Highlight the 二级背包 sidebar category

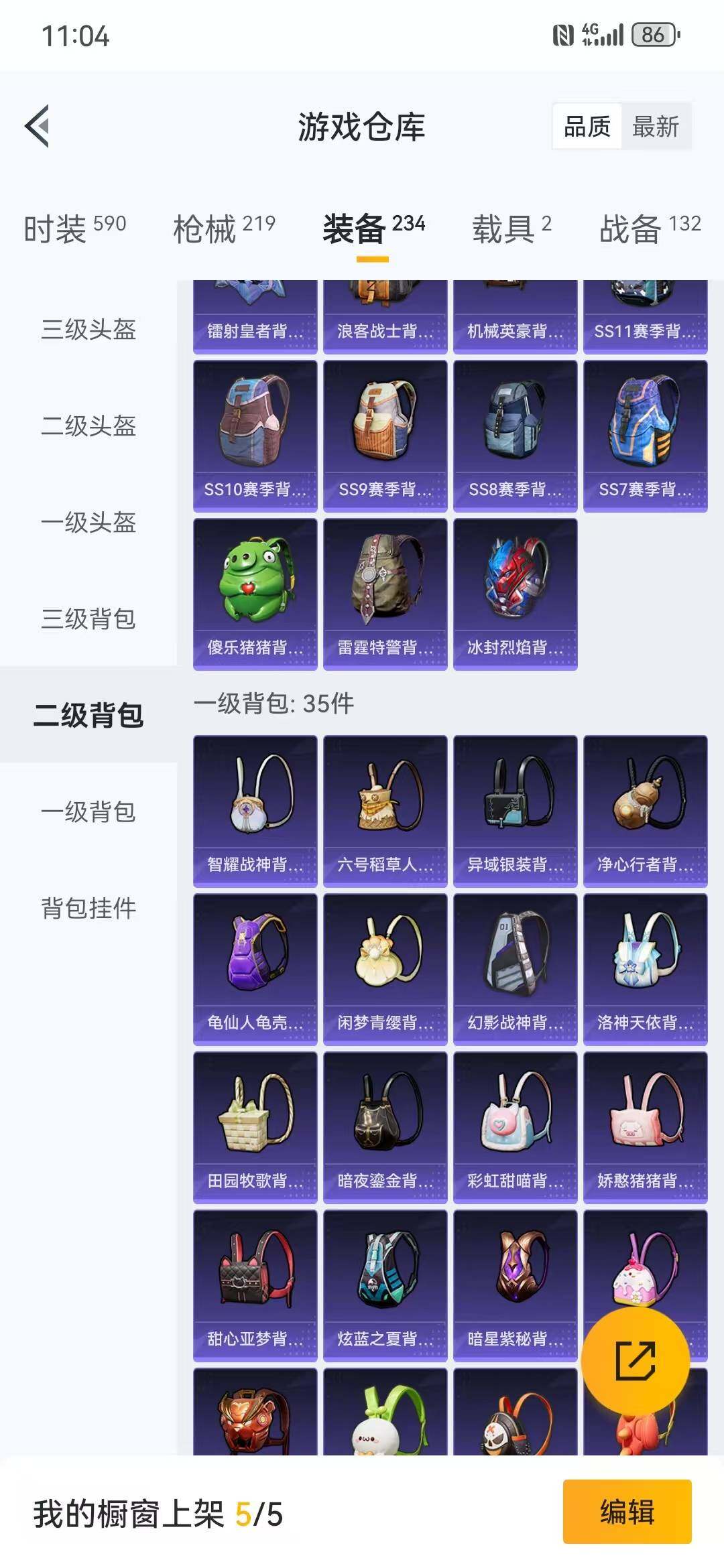click(x=88, y=716)
